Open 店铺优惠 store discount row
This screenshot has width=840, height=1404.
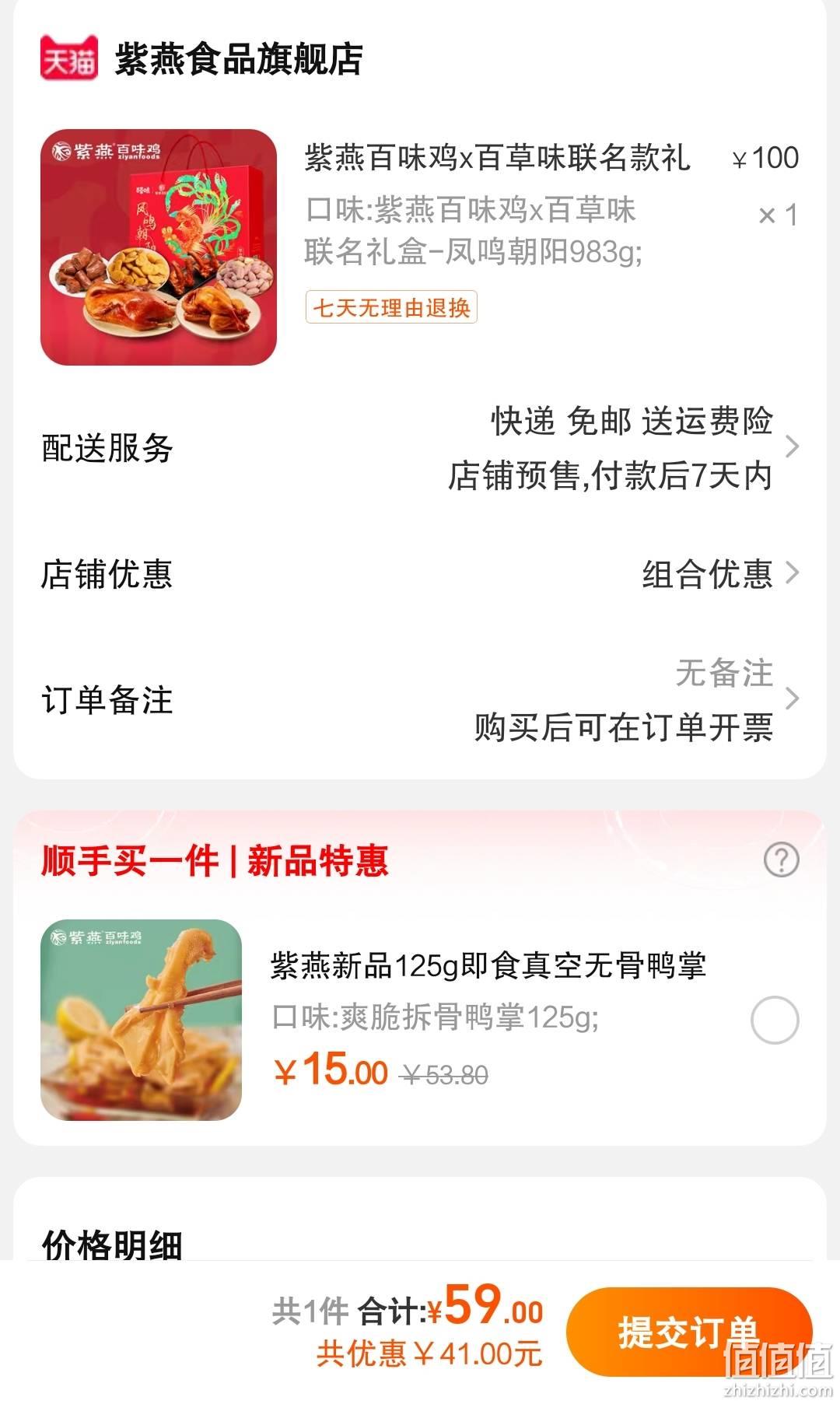click(x=420, y=574)
